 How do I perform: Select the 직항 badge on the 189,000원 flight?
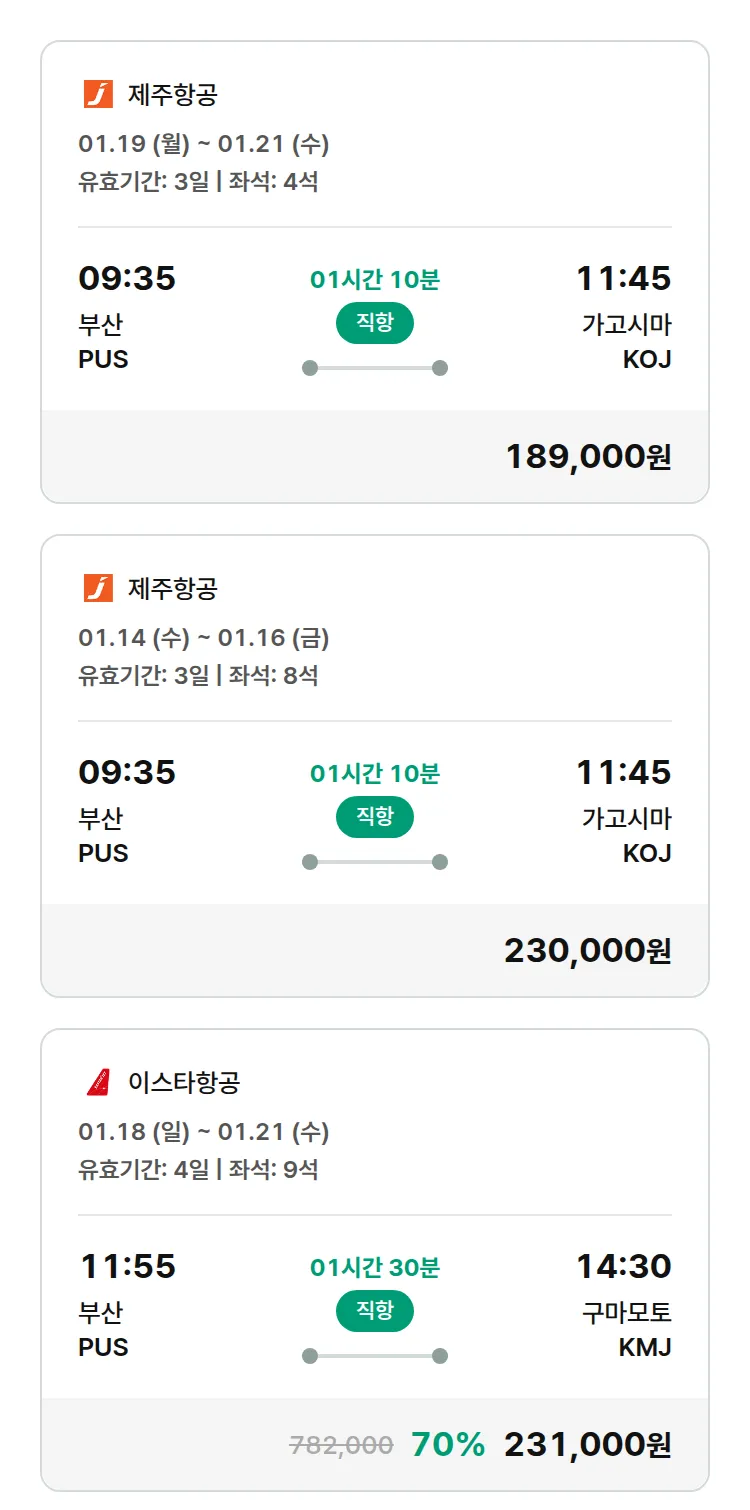(374, 323)
